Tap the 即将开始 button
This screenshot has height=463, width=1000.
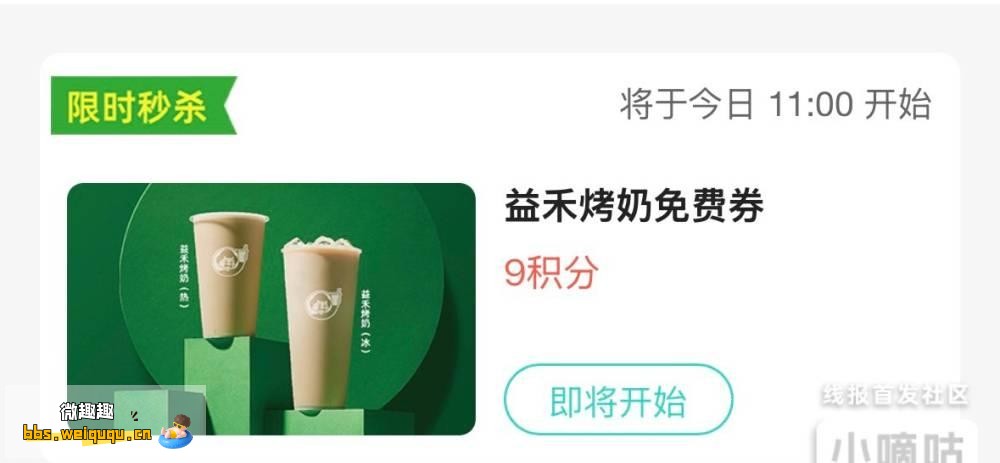point(618,400)
